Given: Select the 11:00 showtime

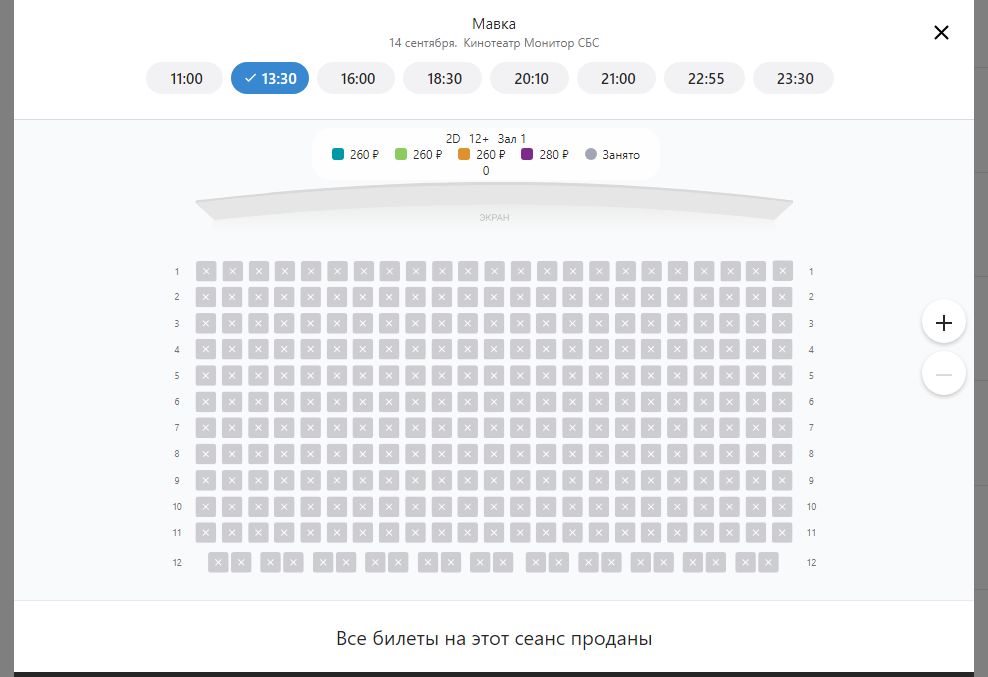Looking at the screenshot, I should click(x=186, y=78).
